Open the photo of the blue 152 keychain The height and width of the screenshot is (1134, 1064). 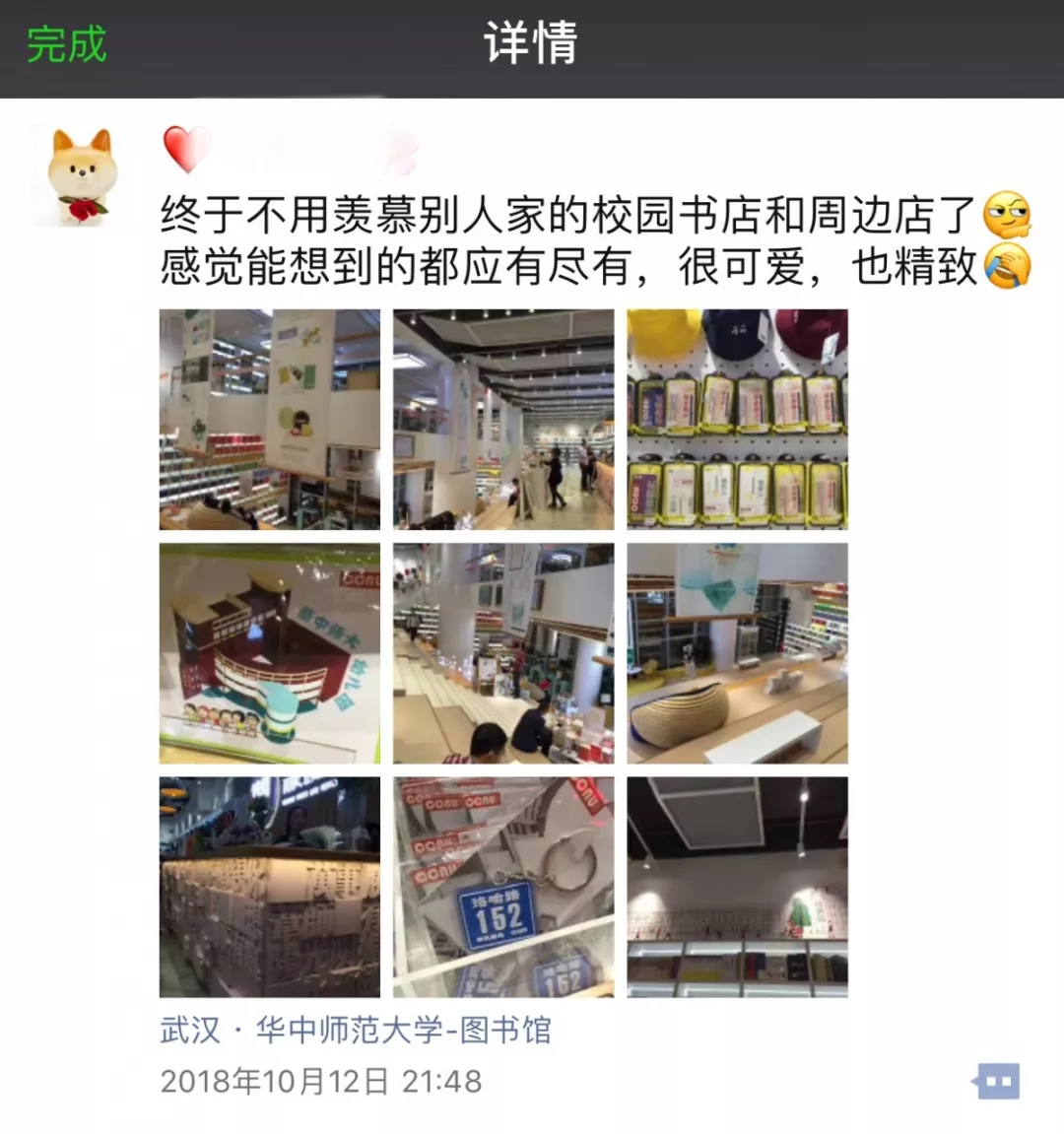[502, 887]
